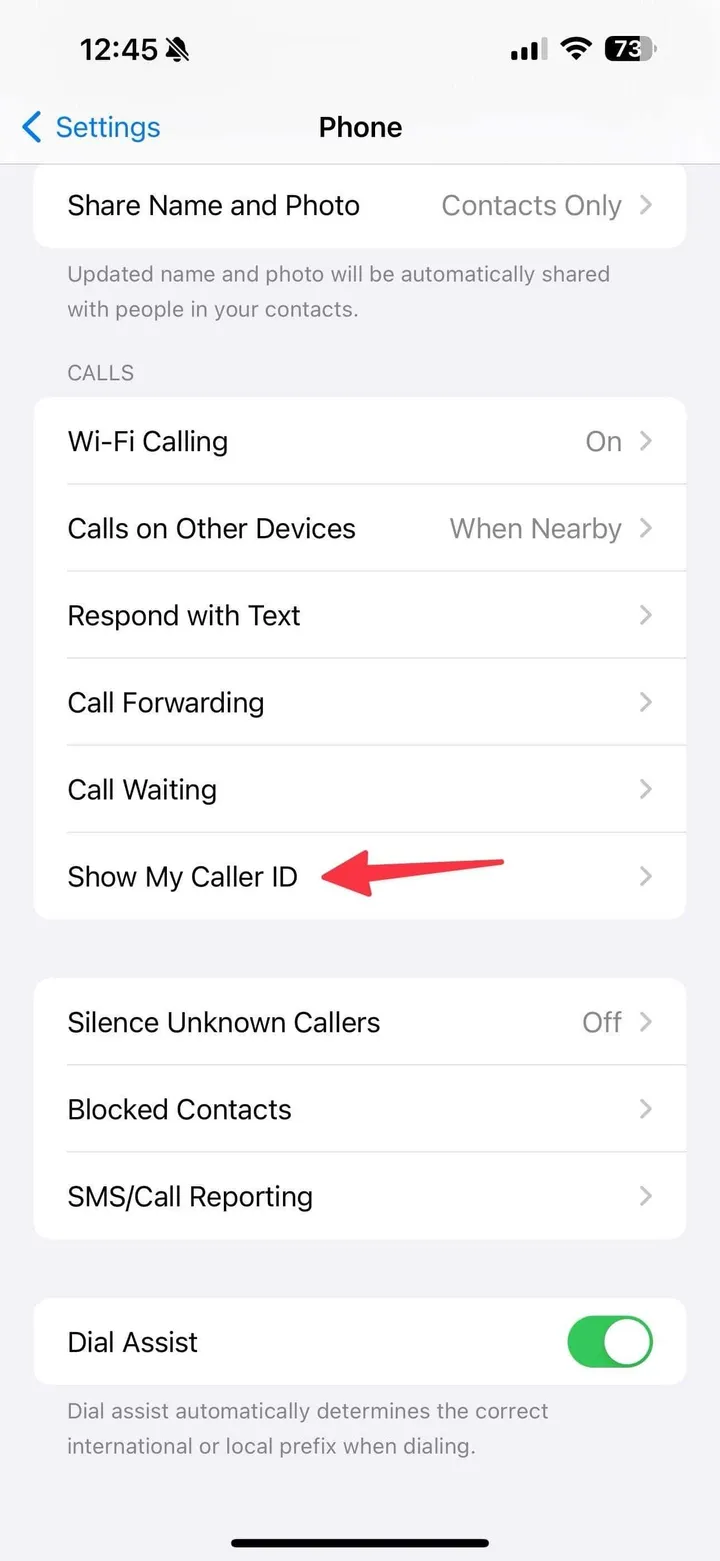Open Share Name and Photo settings
The height and width of the screenshot is (1561, 720).
click(360, 206)
